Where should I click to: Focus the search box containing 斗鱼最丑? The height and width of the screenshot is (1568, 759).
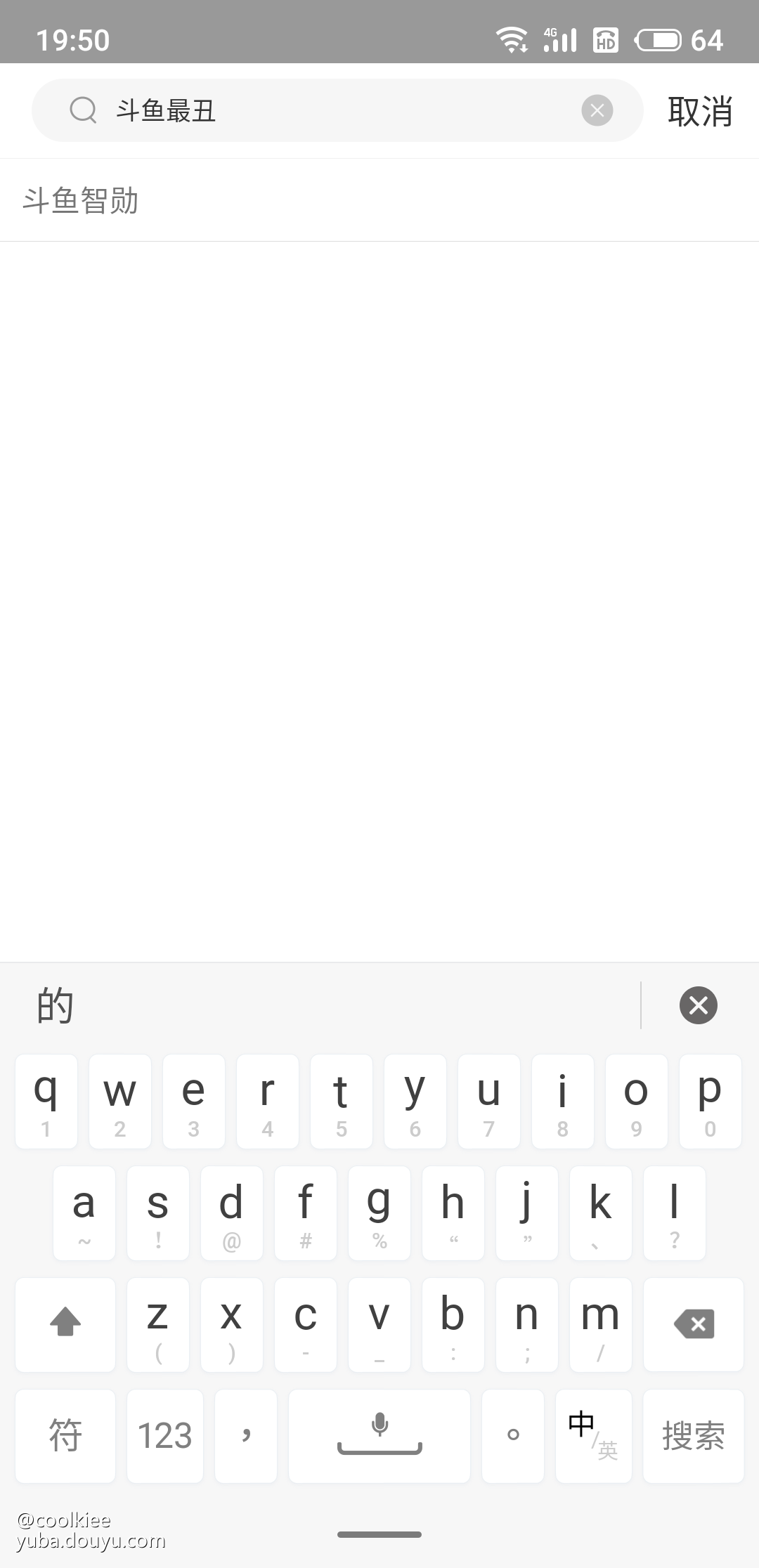tap(337, 110)
